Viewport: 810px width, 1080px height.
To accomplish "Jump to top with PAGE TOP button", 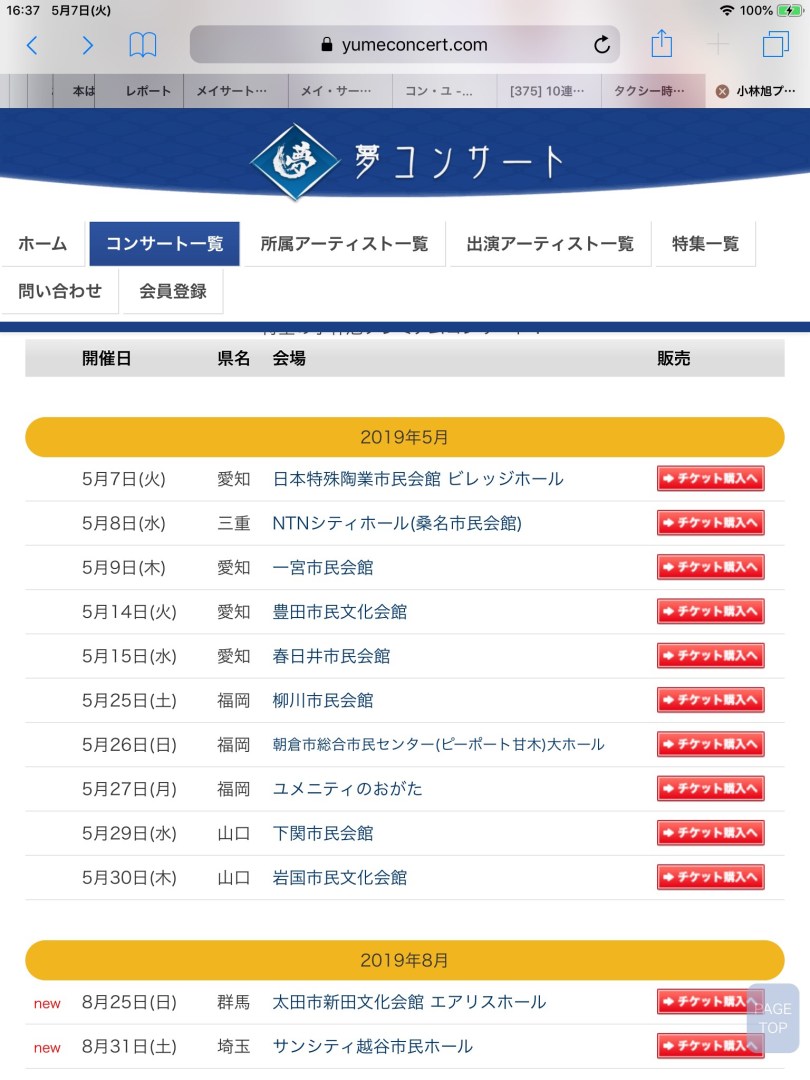I will [x=773, y=1018].
